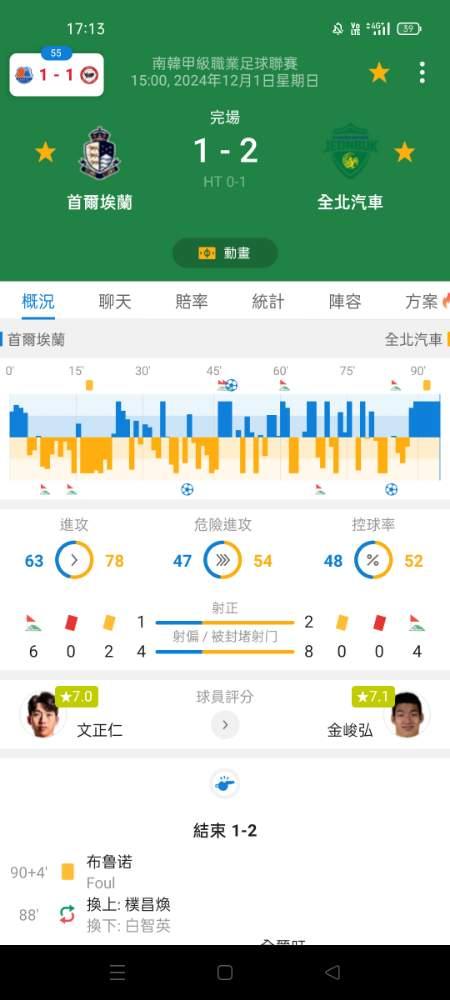Open 首爾埃蘭 team page from its crest

(x=100, y=152)
